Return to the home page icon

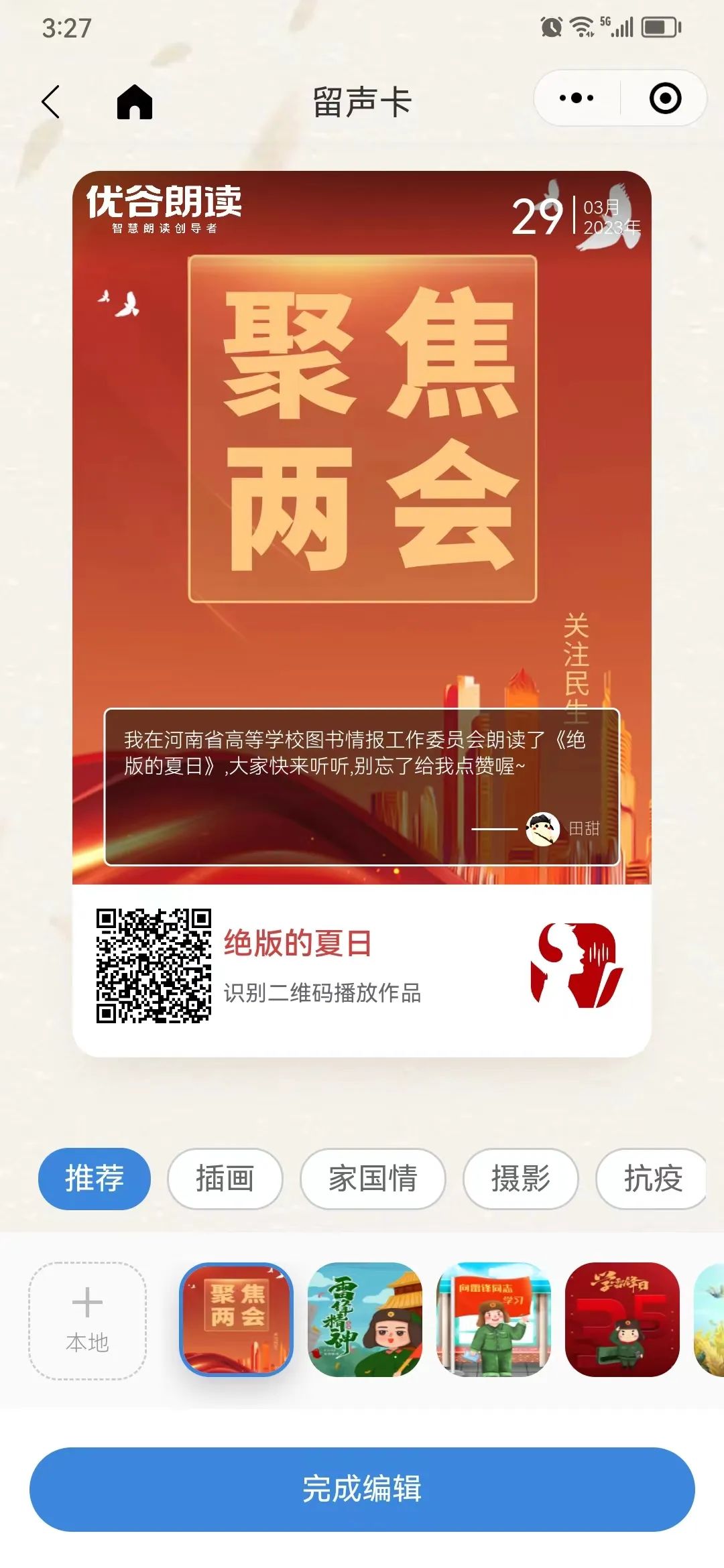point(135,102)
